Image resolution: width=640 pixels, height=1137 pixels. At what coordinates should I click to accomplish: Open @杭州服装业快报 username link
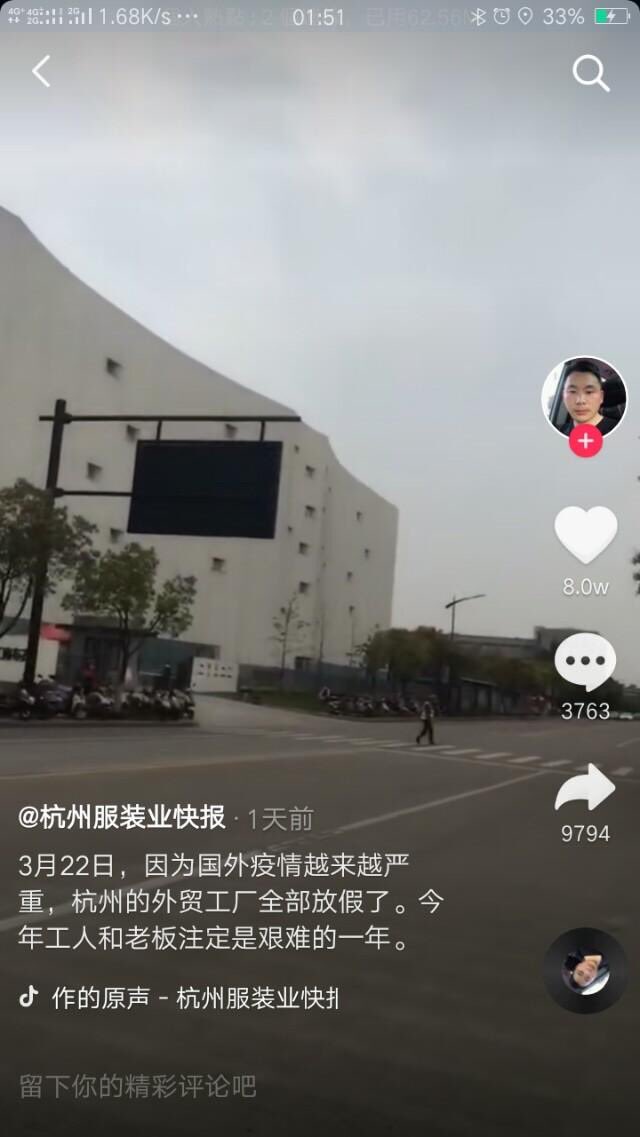click(122, 818)
